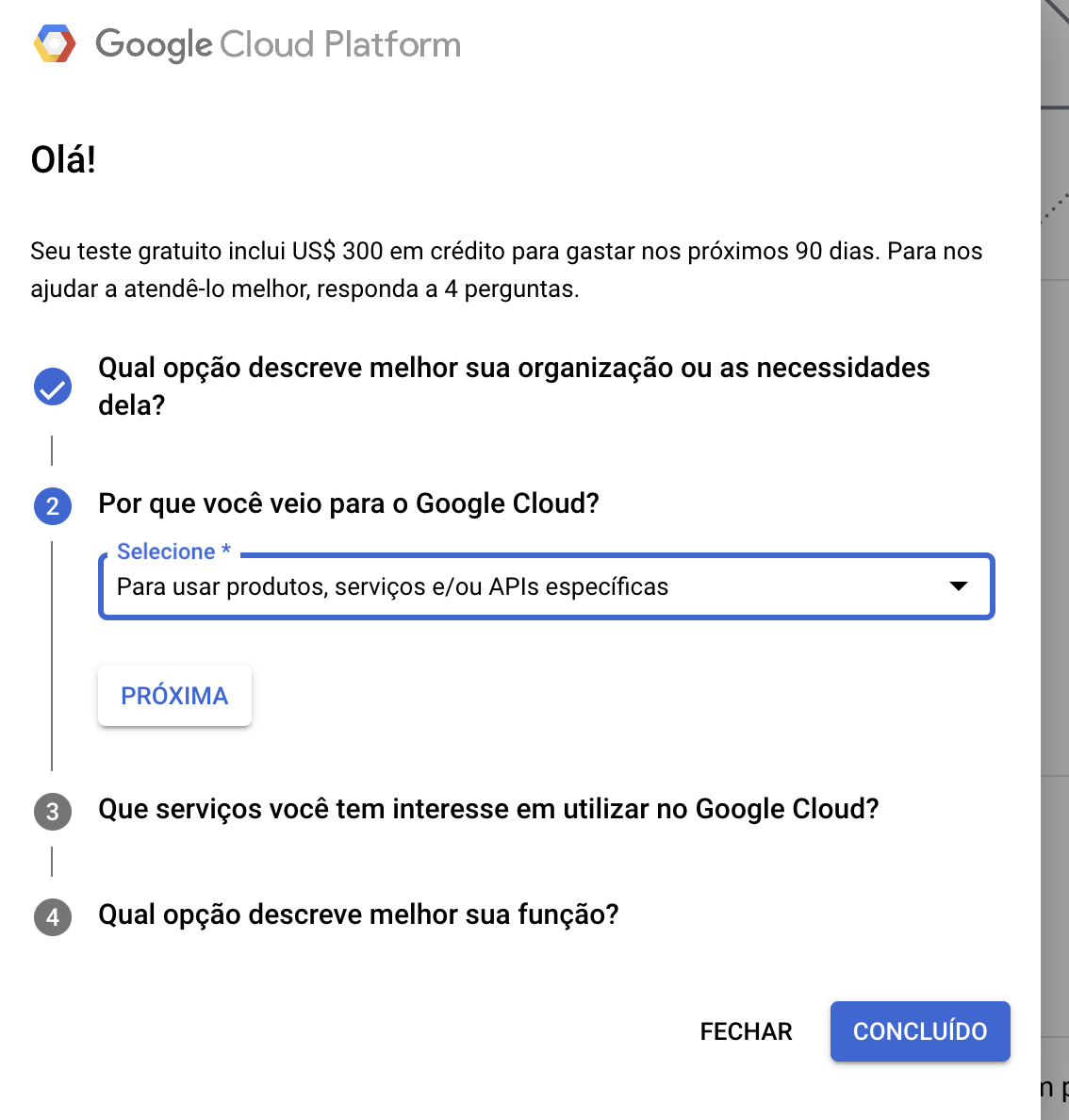Expand step 4 about your função
1069x1120 pixels.
coord(358,914)
